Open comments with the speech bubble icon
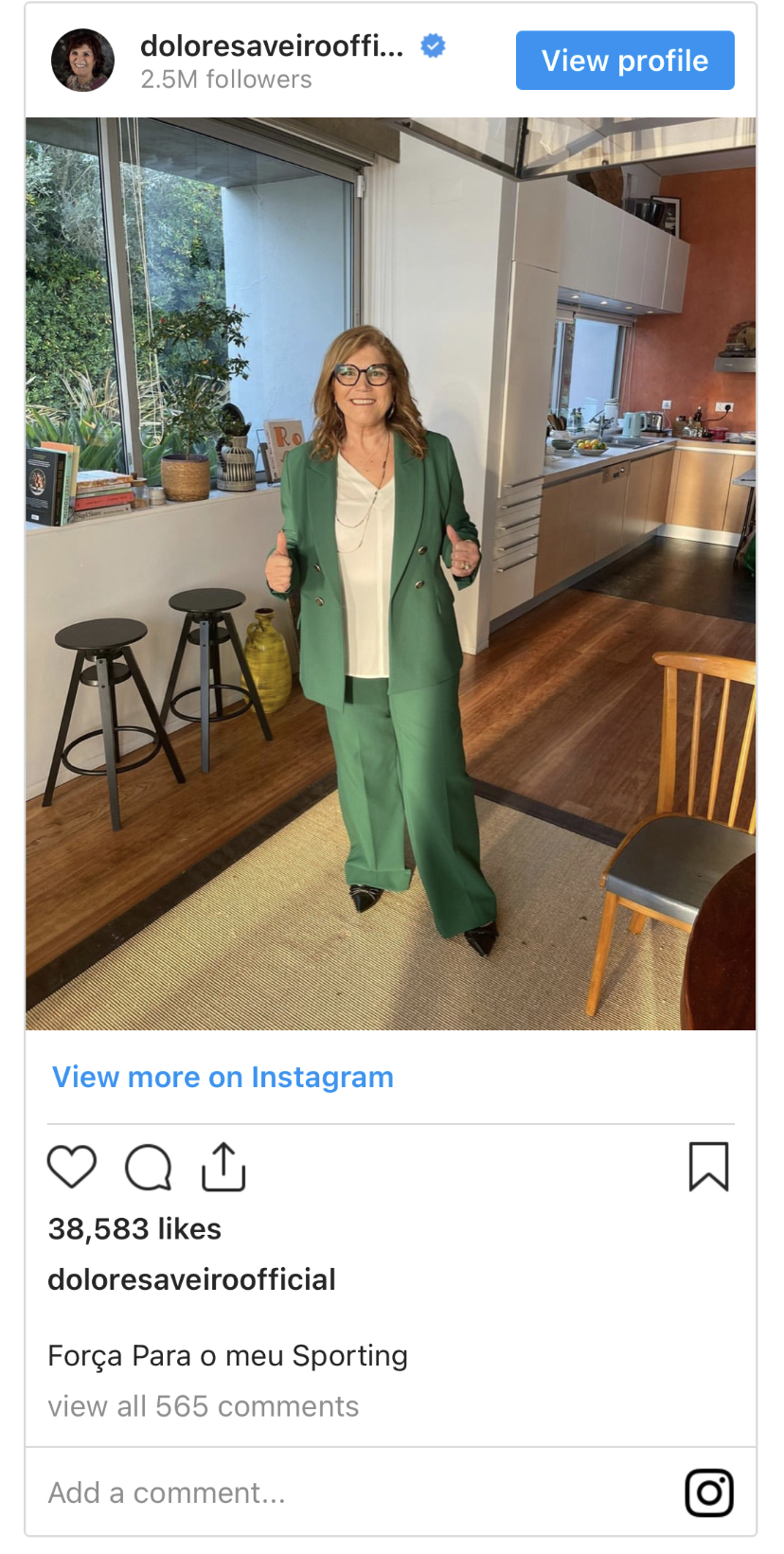This screenshot has width=784, height=1554. 149,1167
